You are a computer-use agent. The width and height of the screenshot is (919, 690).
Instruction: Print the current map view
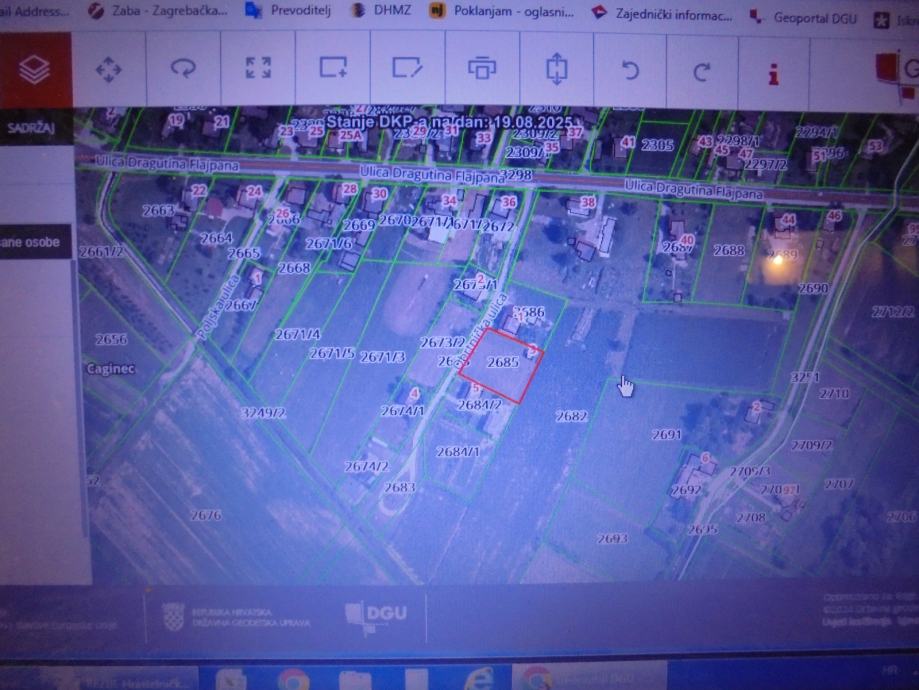[482, 68]
